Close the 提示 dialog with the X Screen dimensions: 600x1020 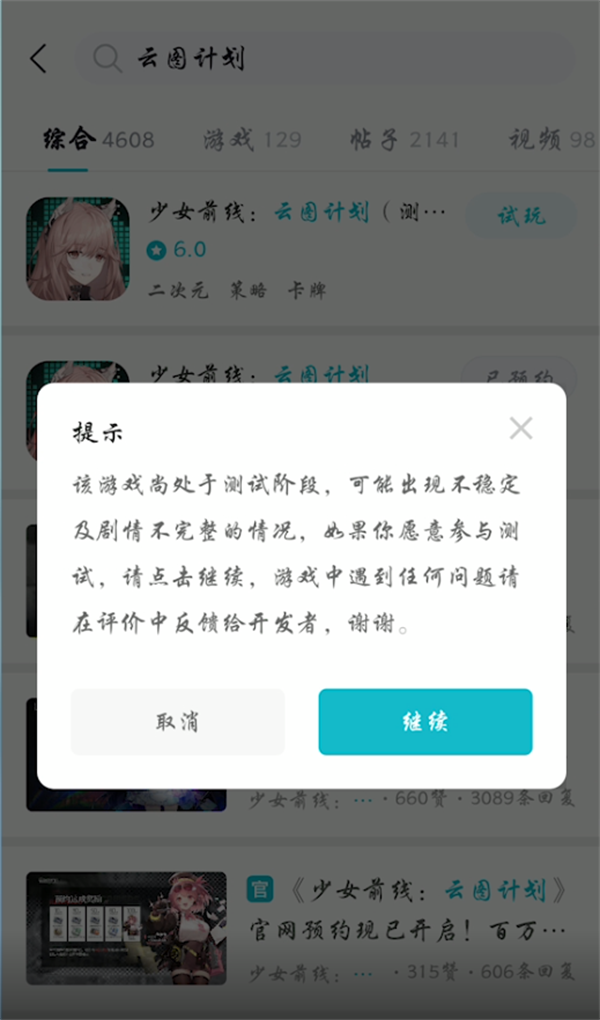pyautogui.click(x=520, y=429)
